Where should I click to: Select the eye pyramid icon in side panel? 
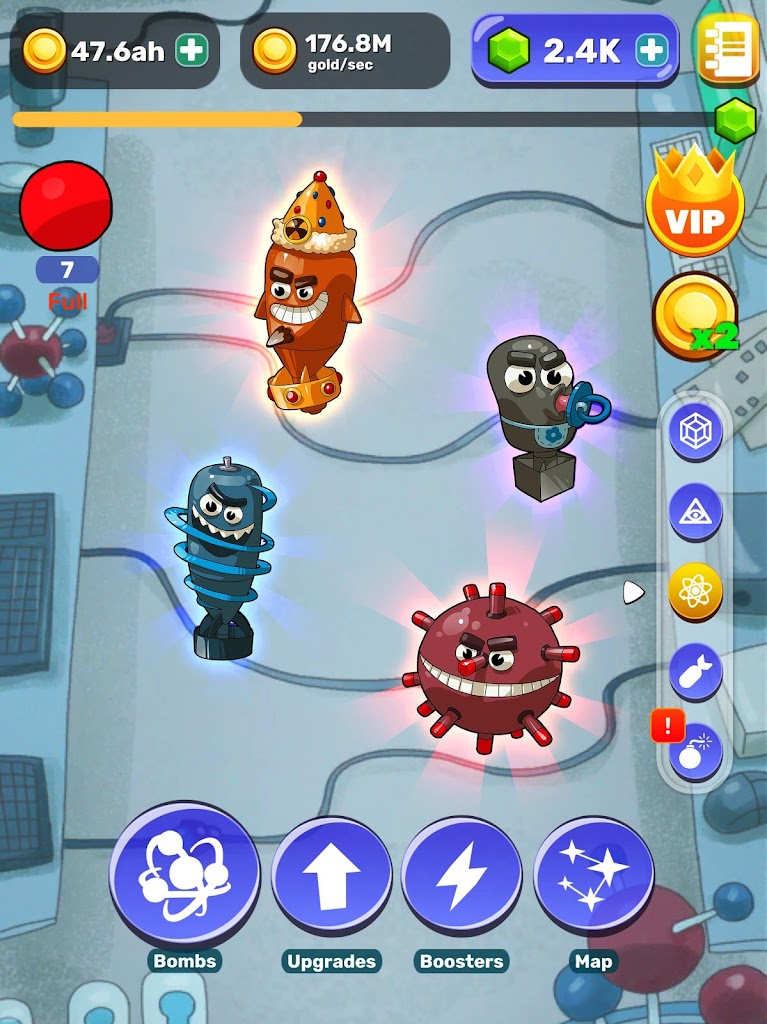pyautogui.click(x=695, y=510)
